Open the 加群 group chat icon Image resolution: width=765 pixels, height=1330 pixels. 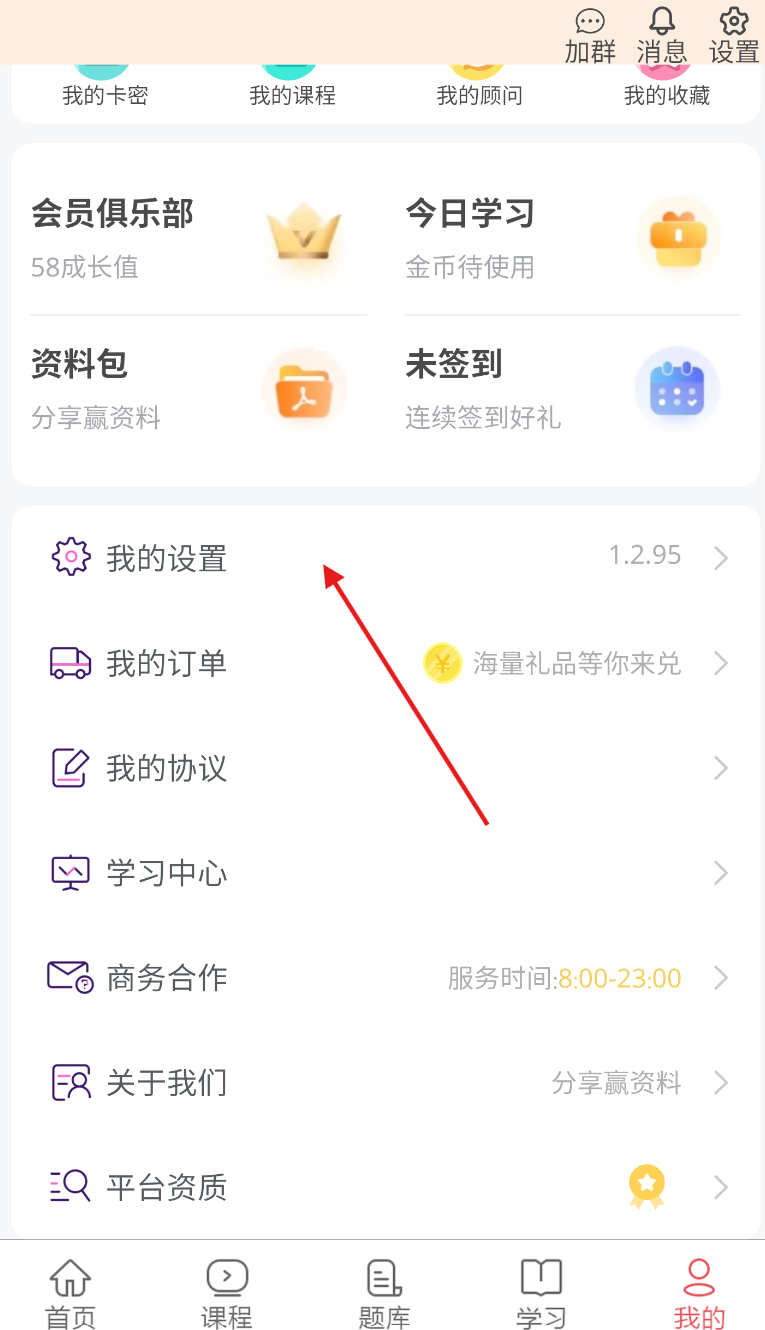coord(590,35)
